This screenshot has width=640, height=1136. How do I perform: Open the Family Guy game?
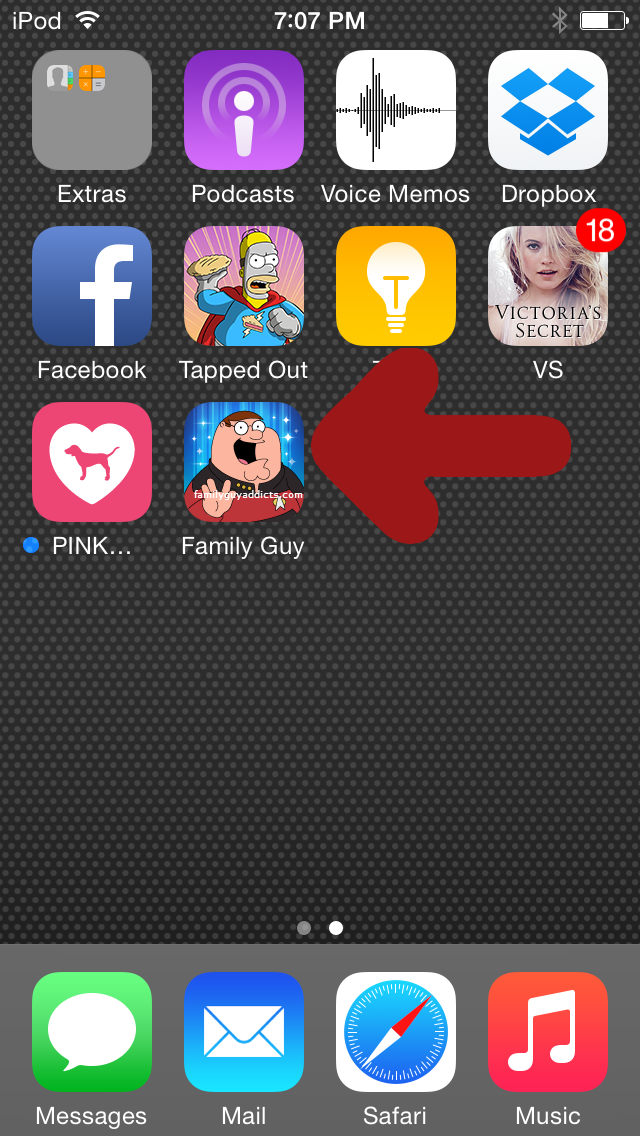244,462
